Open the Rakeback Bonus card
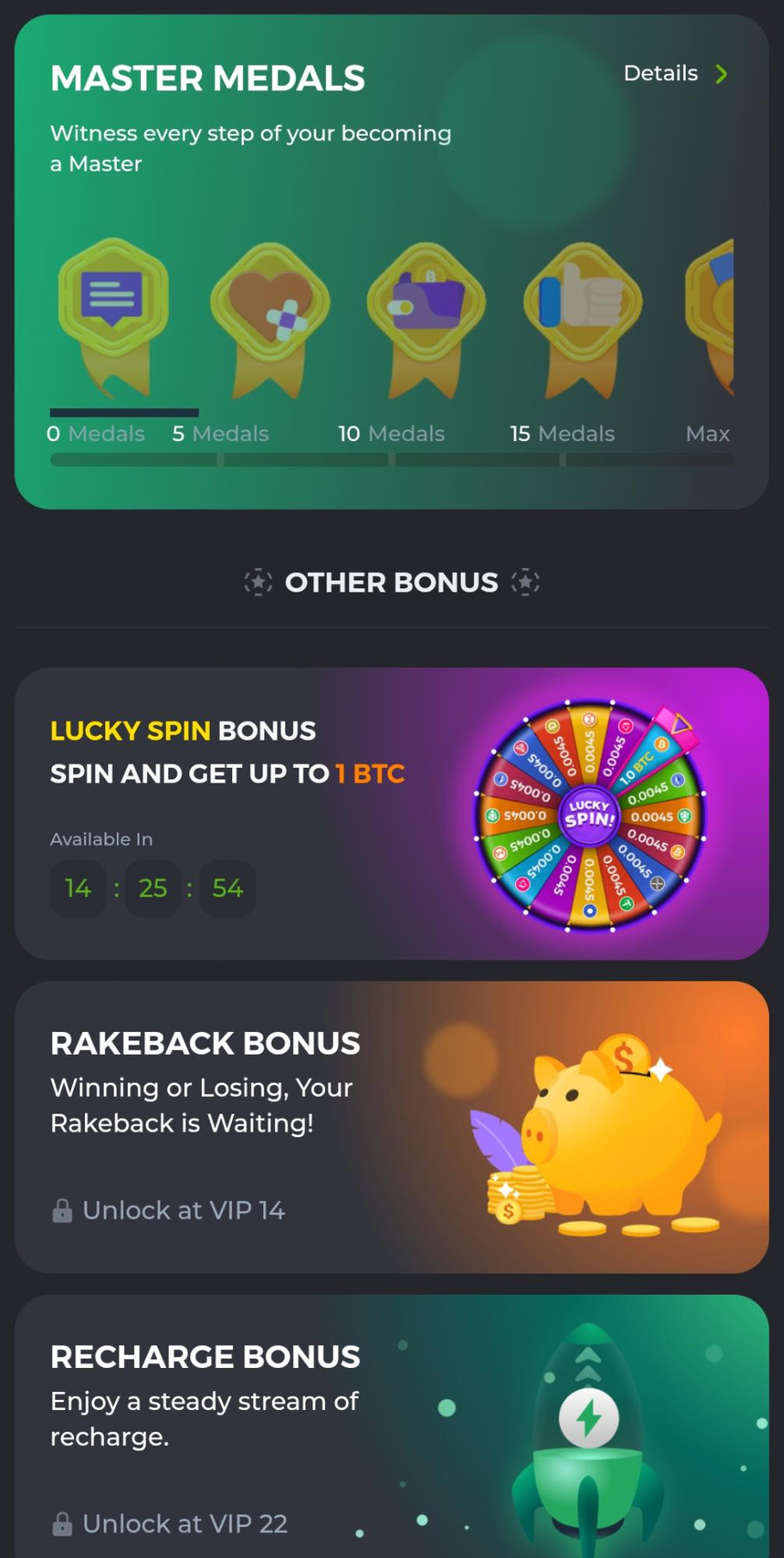The height and width of the screenshot is (1558, 784). 391,1126
